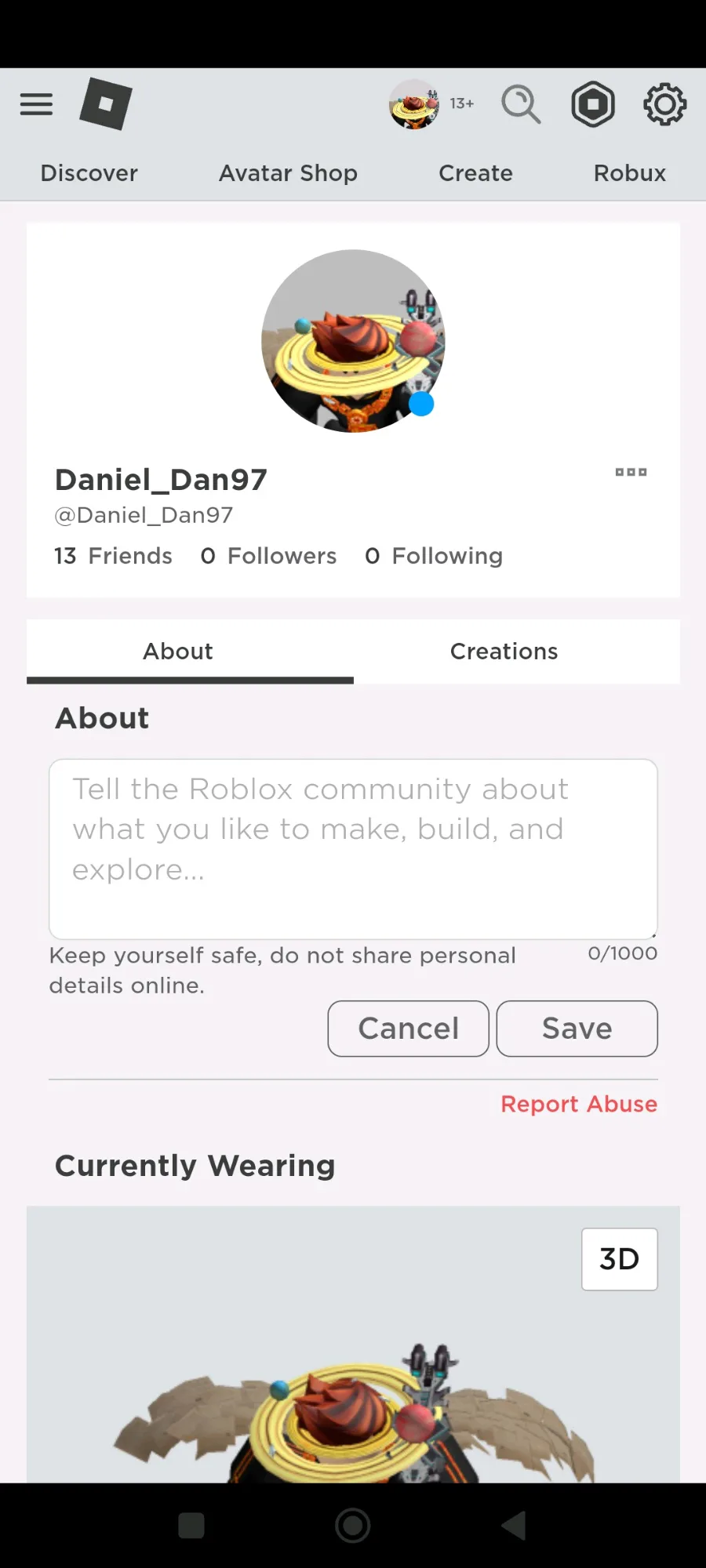The width and height of the screenshot is (706, 1568).
Task: Switch to Create section
Action: [475, 173]
